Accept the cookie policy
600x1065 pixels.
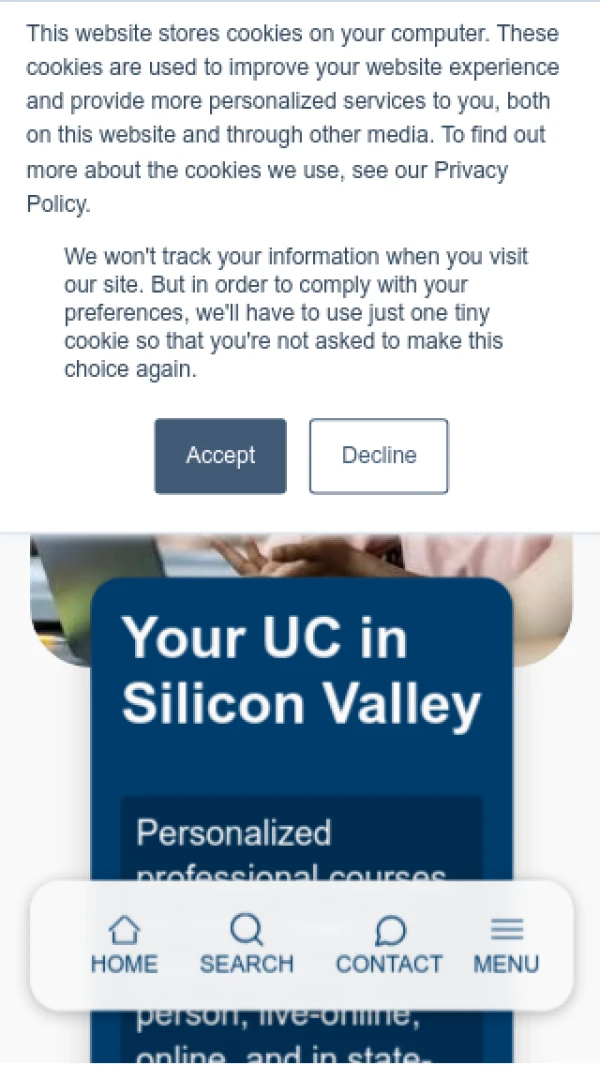pos(220,456)
